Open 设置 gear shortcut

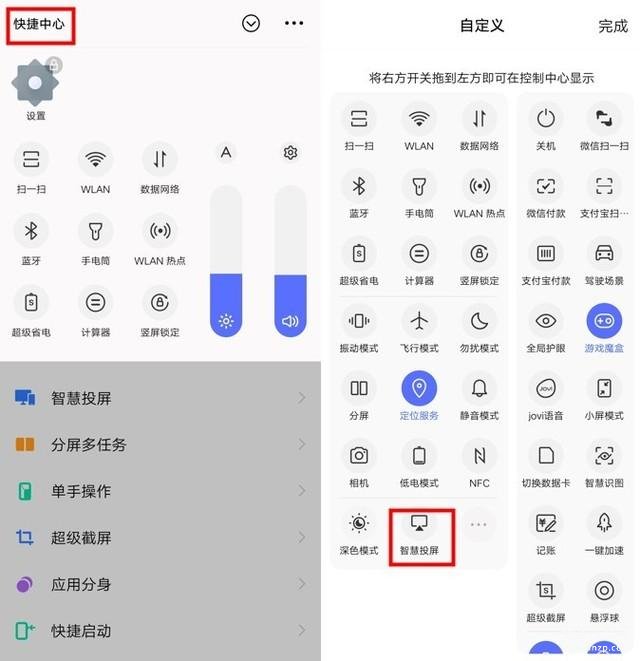36,86
